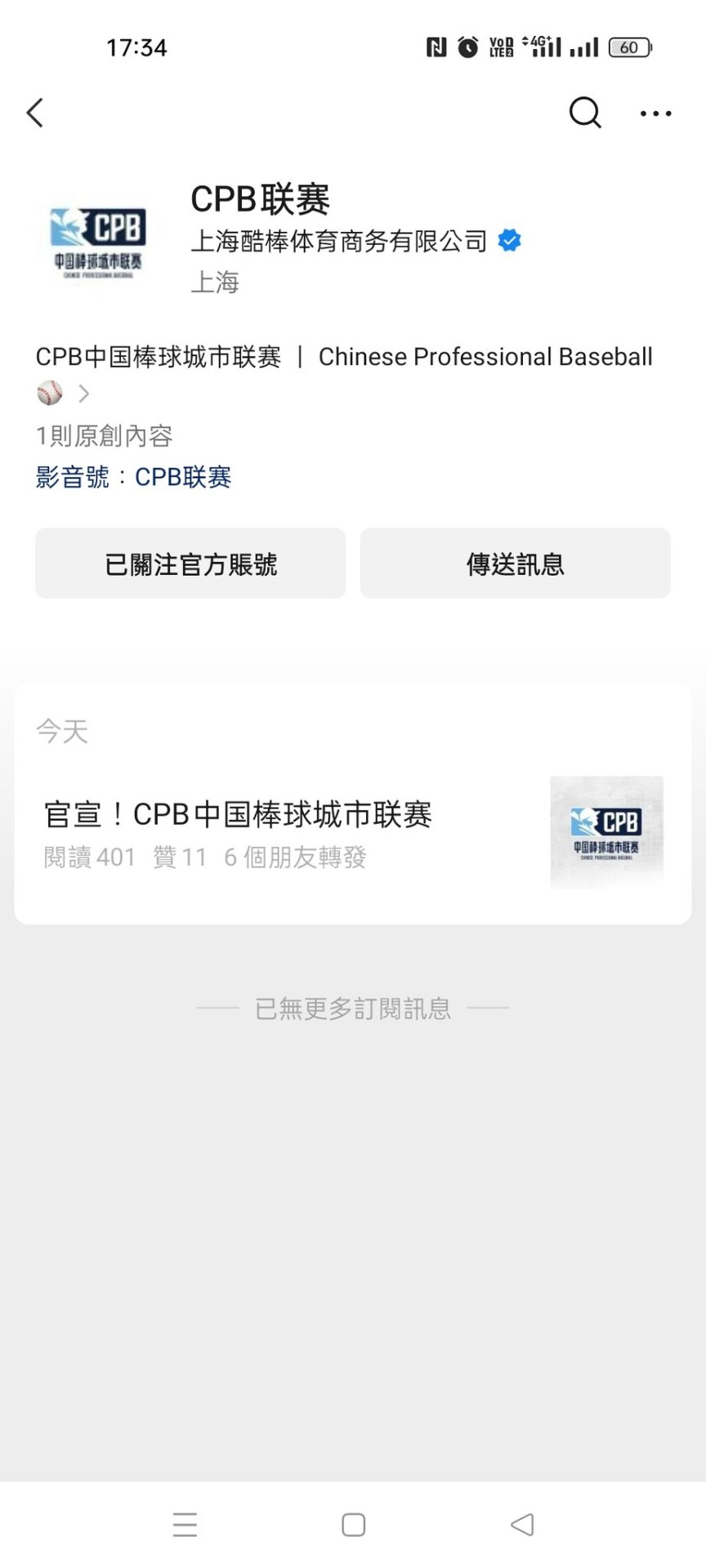Open the 影音號：CPB联赛 channel link

click(x=134, y=477)
